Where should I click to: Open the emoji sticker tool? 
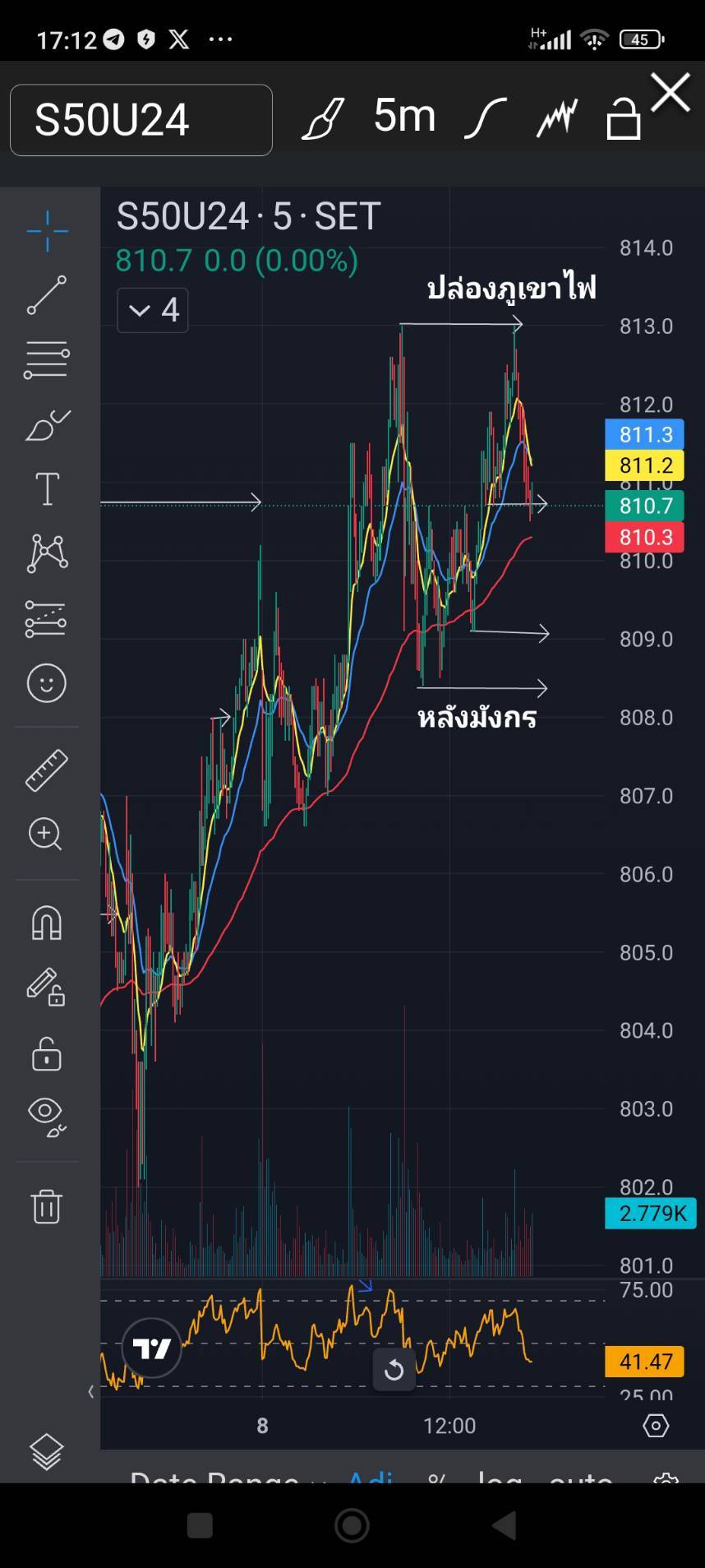coord(47,683)
